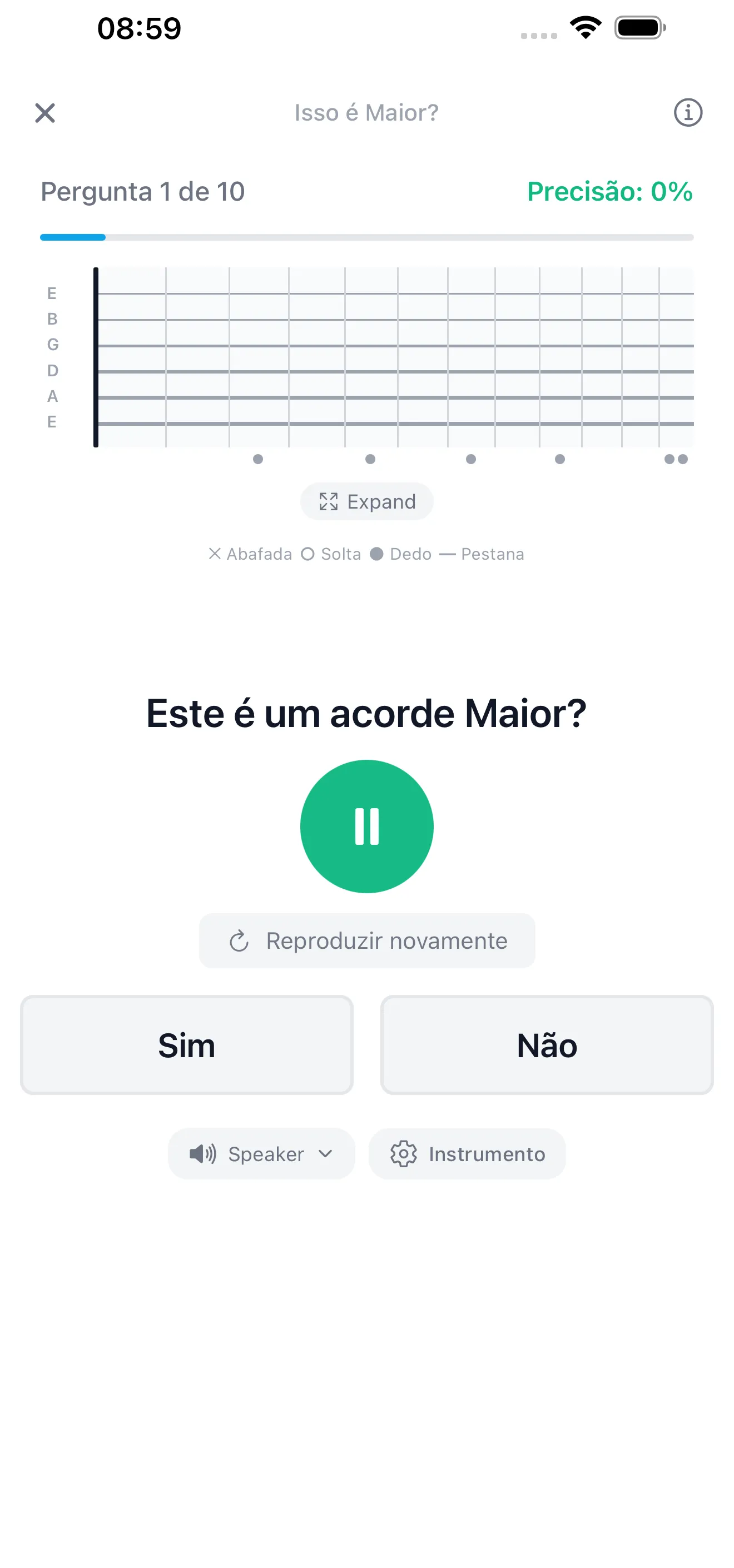The image size is (734, 1568).
Task: Answer Não to the chord question
Action: click(x=547, y=1045)
